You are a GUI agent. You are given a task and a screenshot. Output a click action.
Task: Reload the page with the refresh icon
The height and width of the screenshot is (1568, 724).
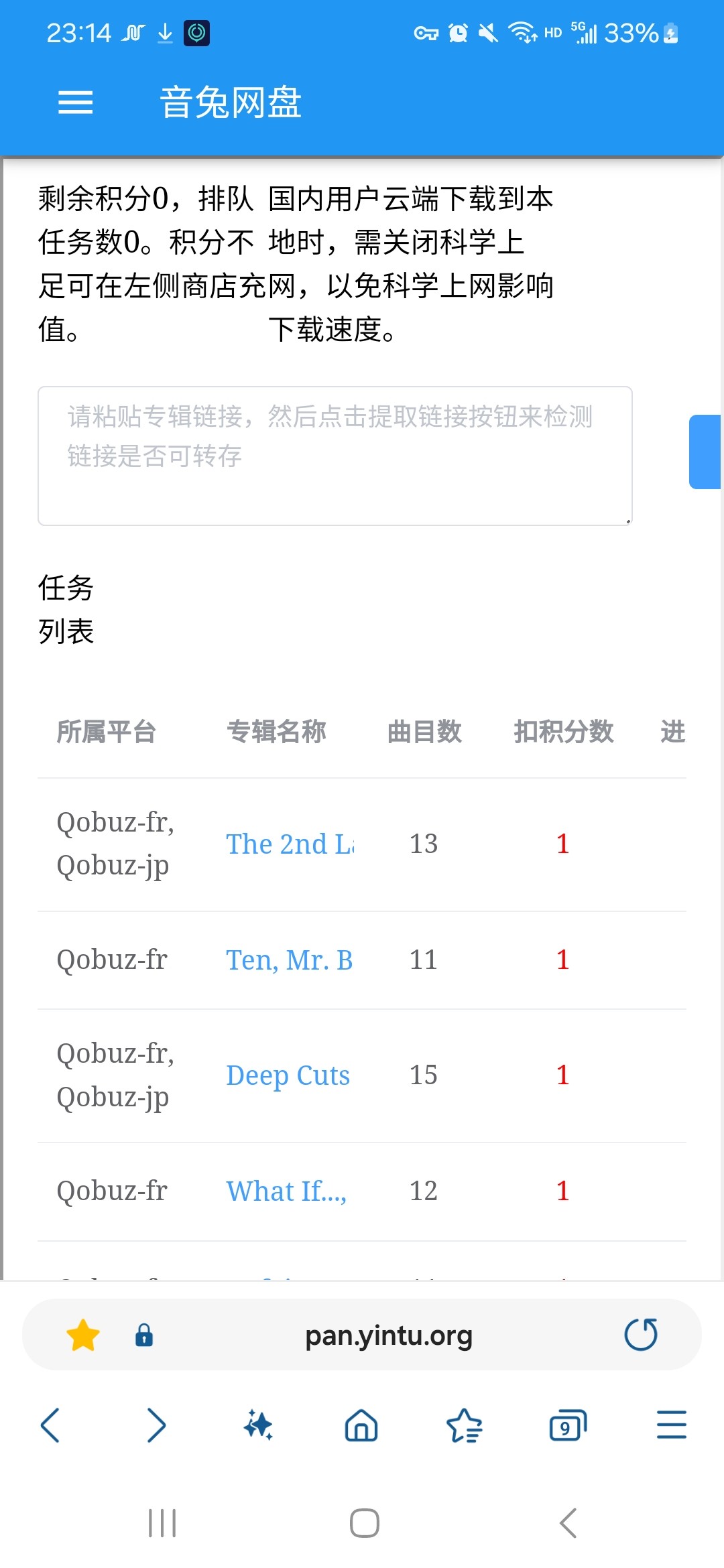[641, 1334]
